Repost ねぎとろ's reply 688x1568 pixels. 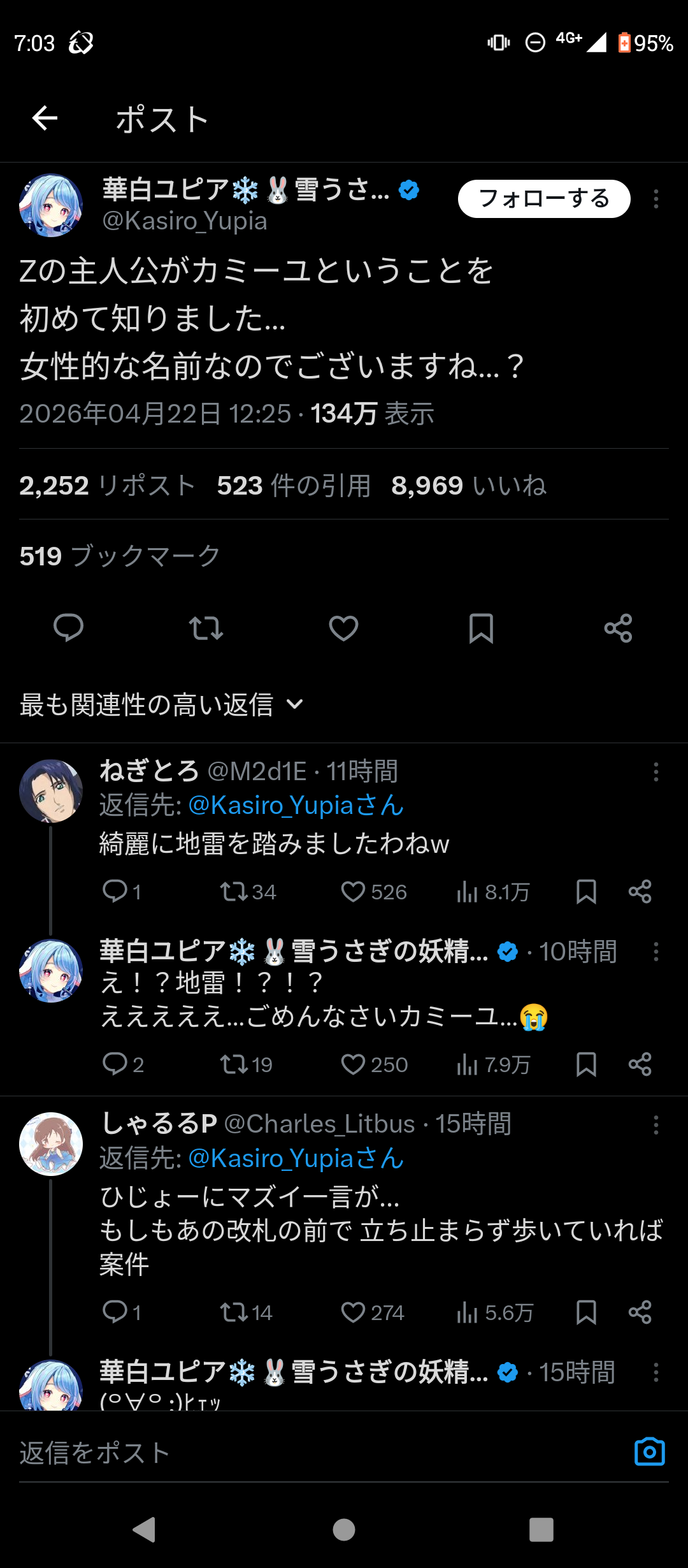pyautogui.click(x=233, y=892)
